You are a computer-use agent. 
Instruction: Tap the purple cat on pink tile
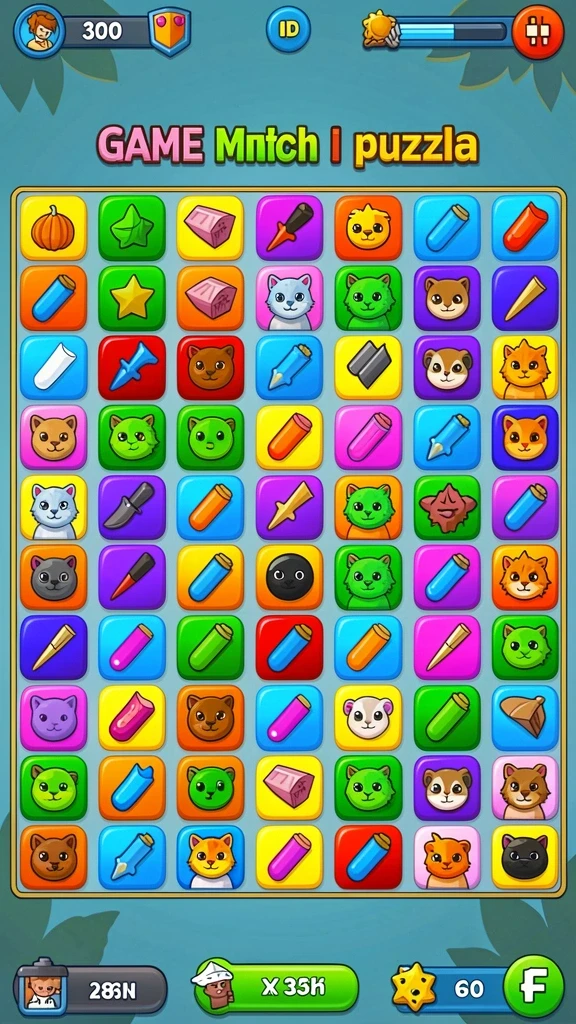(x=53, y=718)
